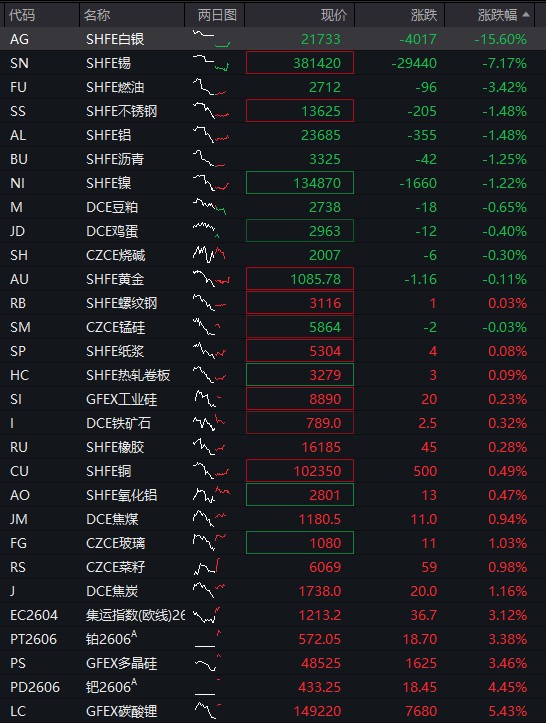Open the AG SHFE白银 quote row
The width and height of the screenshot is (546, 723).
273,39
